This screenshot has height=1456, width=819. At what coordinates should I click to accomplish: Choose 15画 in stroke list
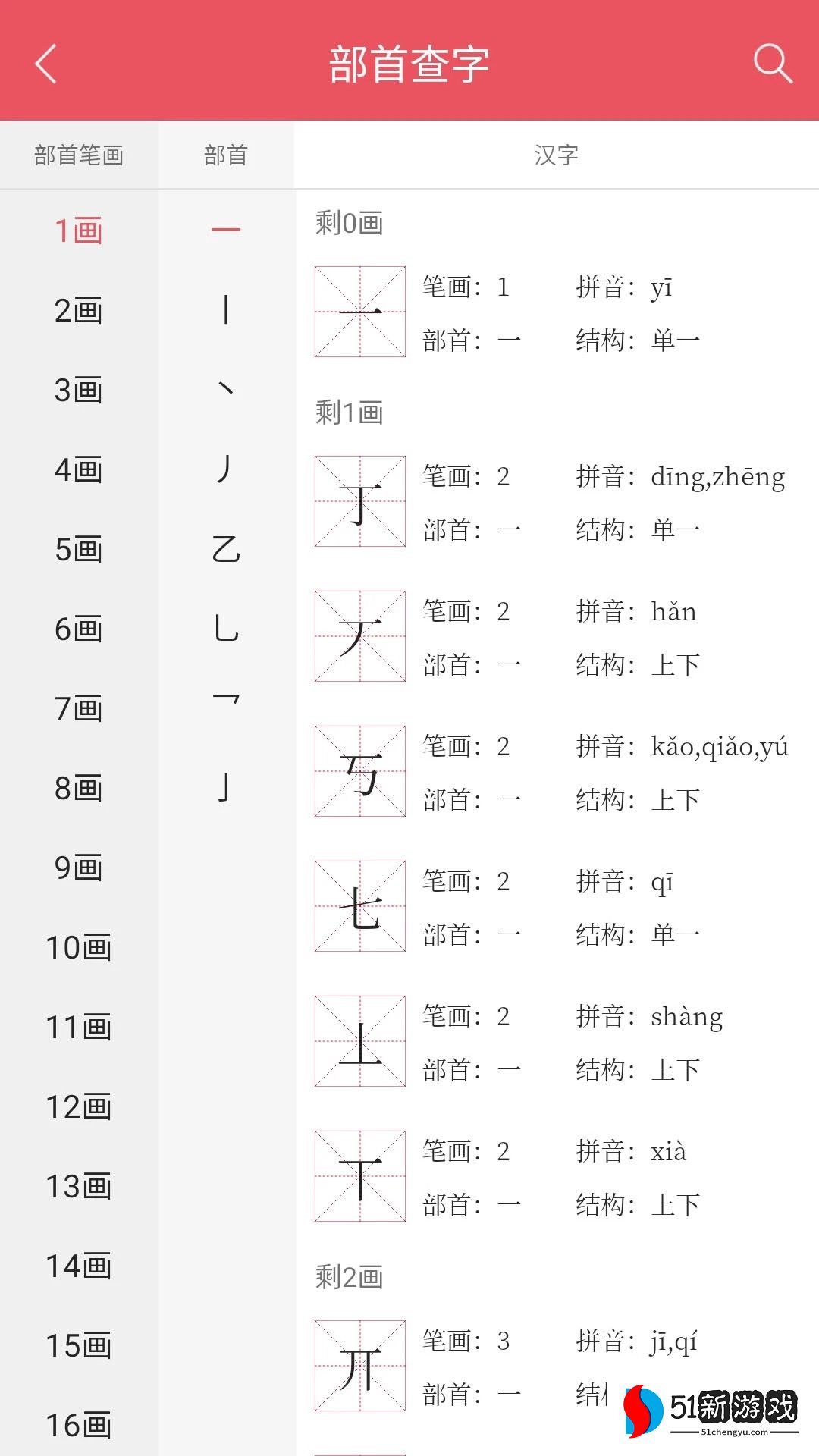tap(79, 1346)
